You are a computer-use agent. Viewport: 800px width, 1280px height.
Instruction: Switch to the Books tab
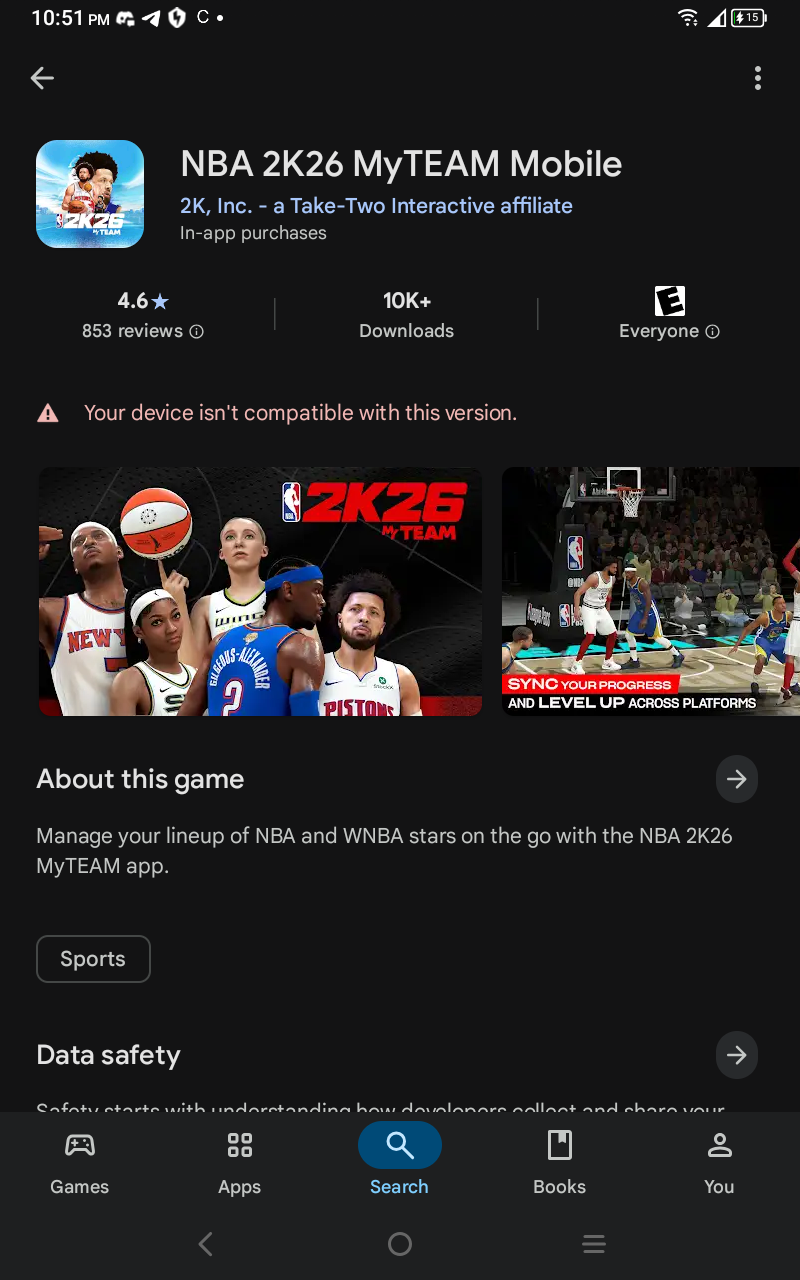point(560,1163)
